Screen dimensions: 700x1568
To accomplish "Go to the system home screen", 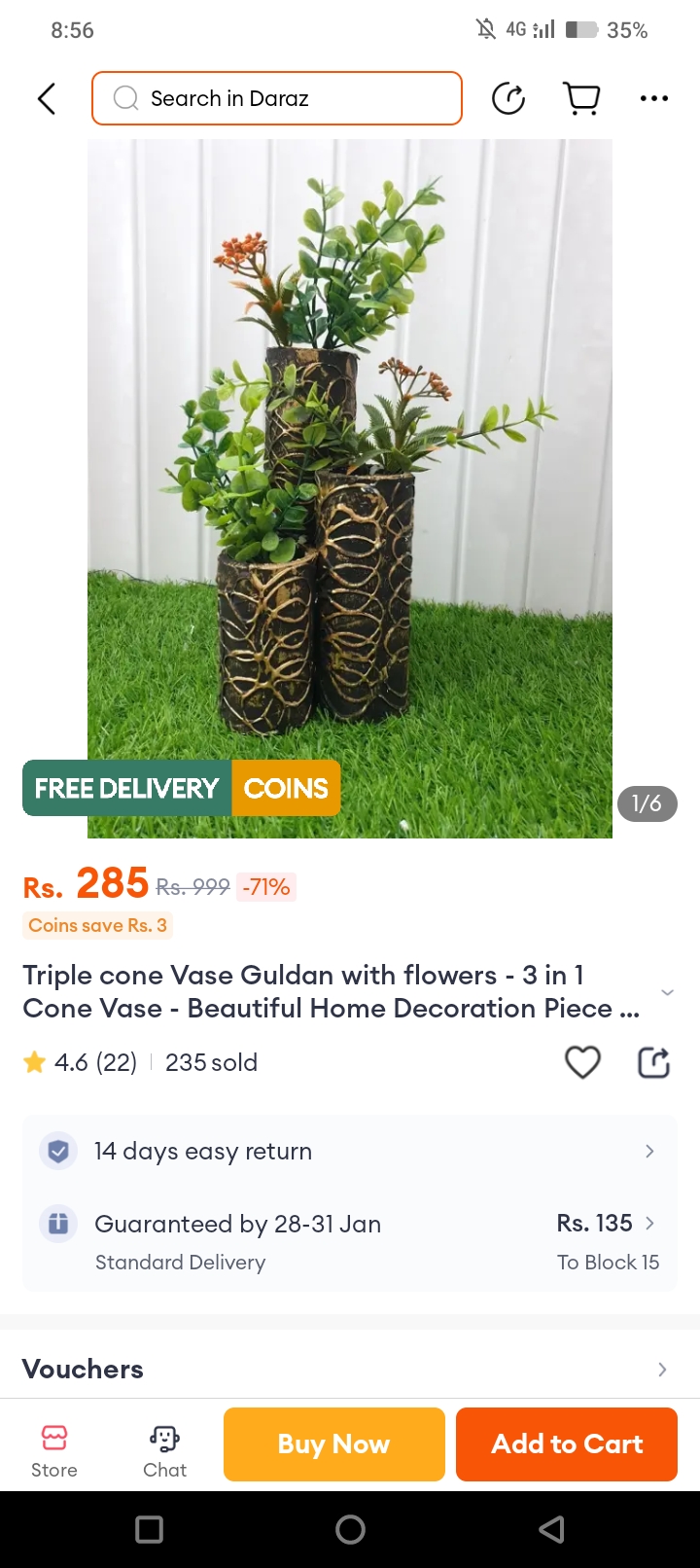I will [x=350, y=1530].
